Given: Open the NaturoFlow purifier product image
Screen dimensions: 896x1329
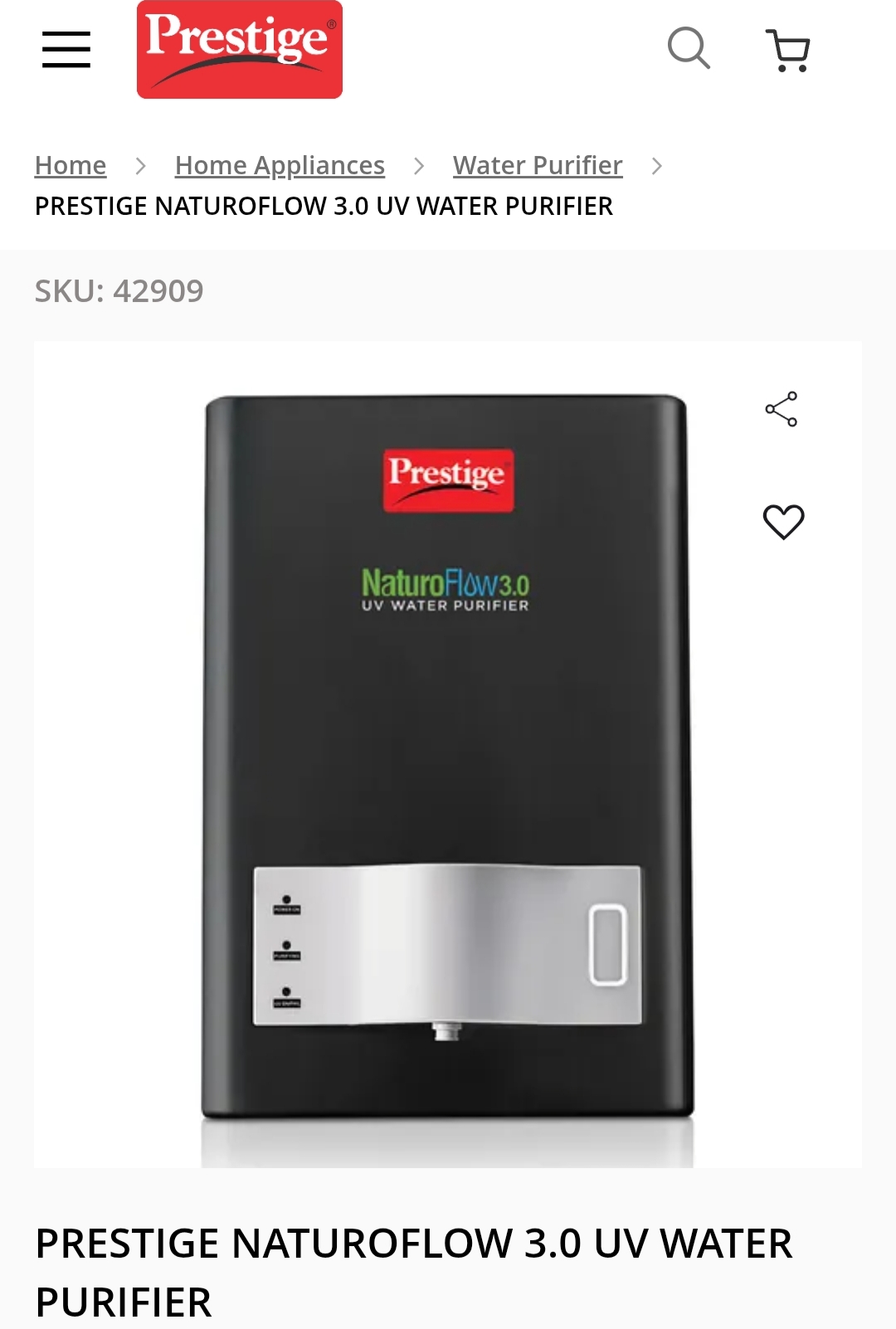Looking at the screenshot, I should [x=447, y=755].
